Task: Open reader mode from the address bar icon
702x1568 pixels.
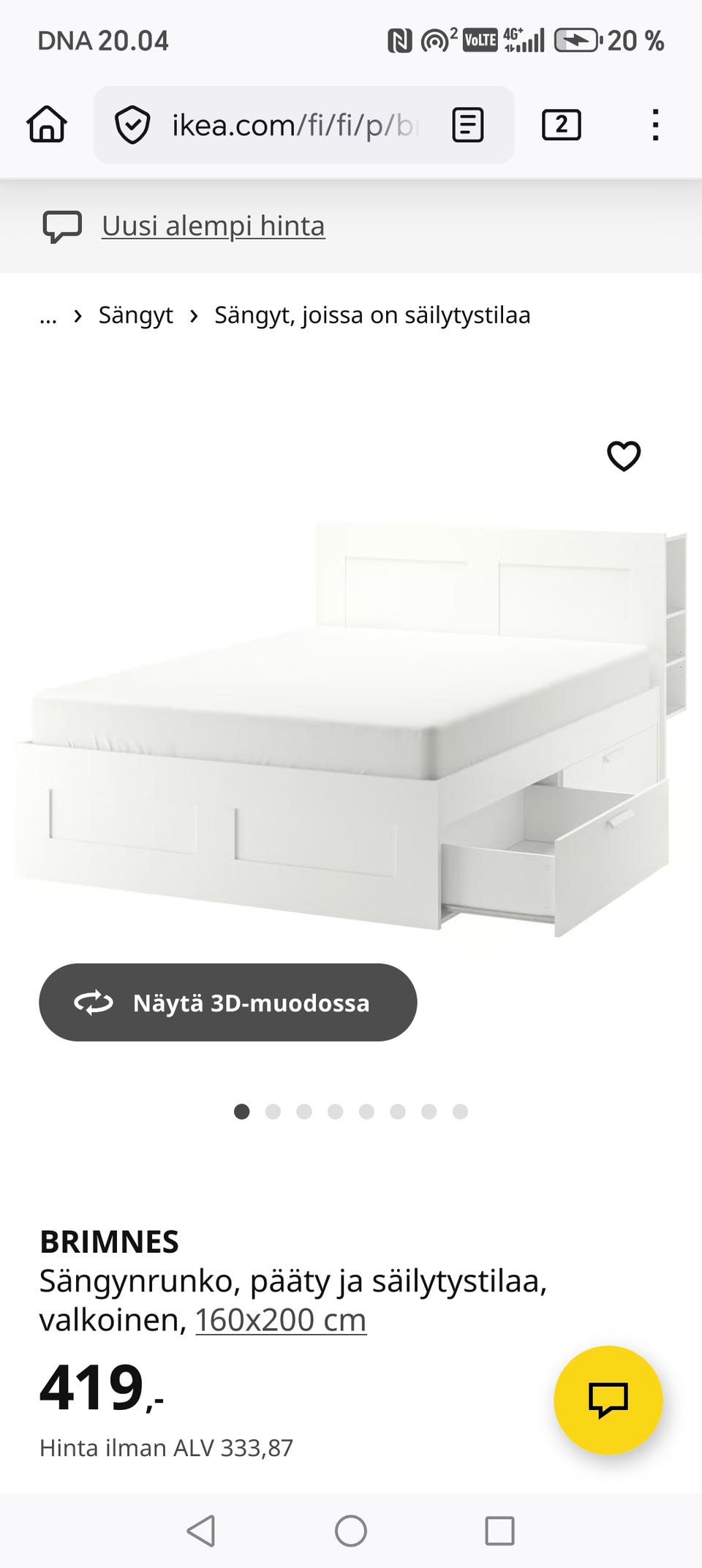Action: (x=467, y=124)
